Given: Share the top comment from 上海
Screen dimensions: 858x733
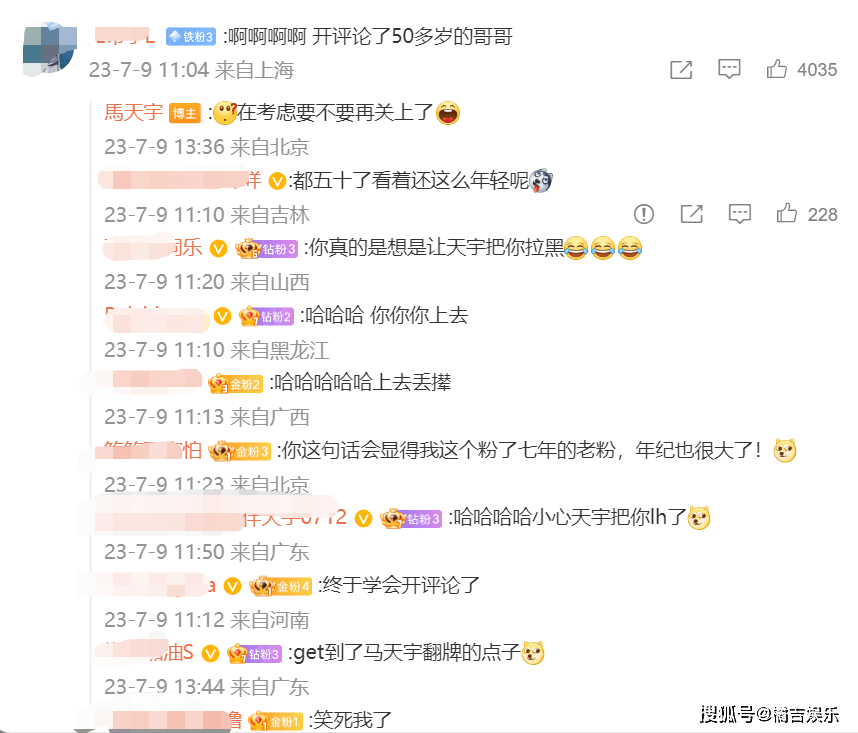Looking at the screenshot, I should click(681, 70).
